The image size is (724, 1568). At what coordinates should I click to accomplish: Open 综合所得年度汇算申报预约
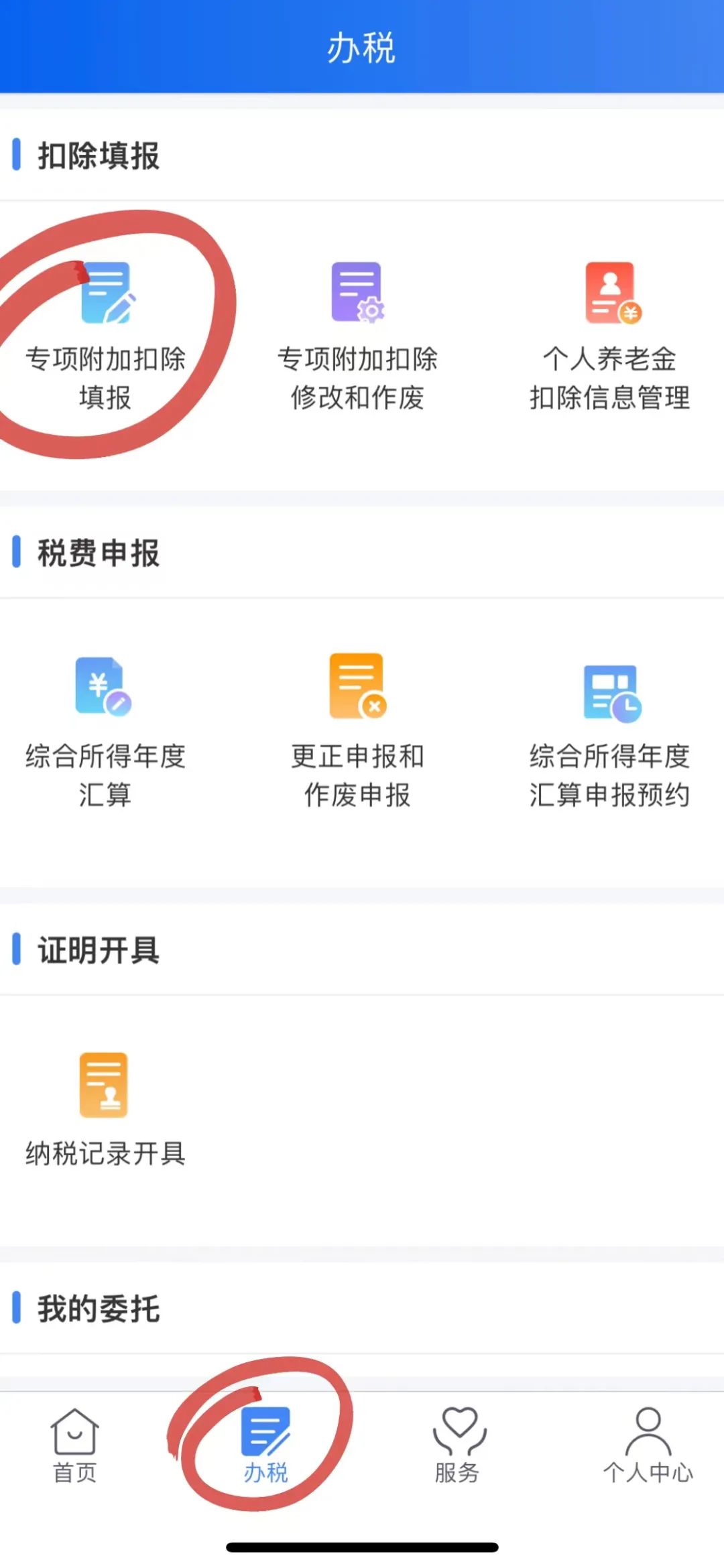[x=609, y=732]
